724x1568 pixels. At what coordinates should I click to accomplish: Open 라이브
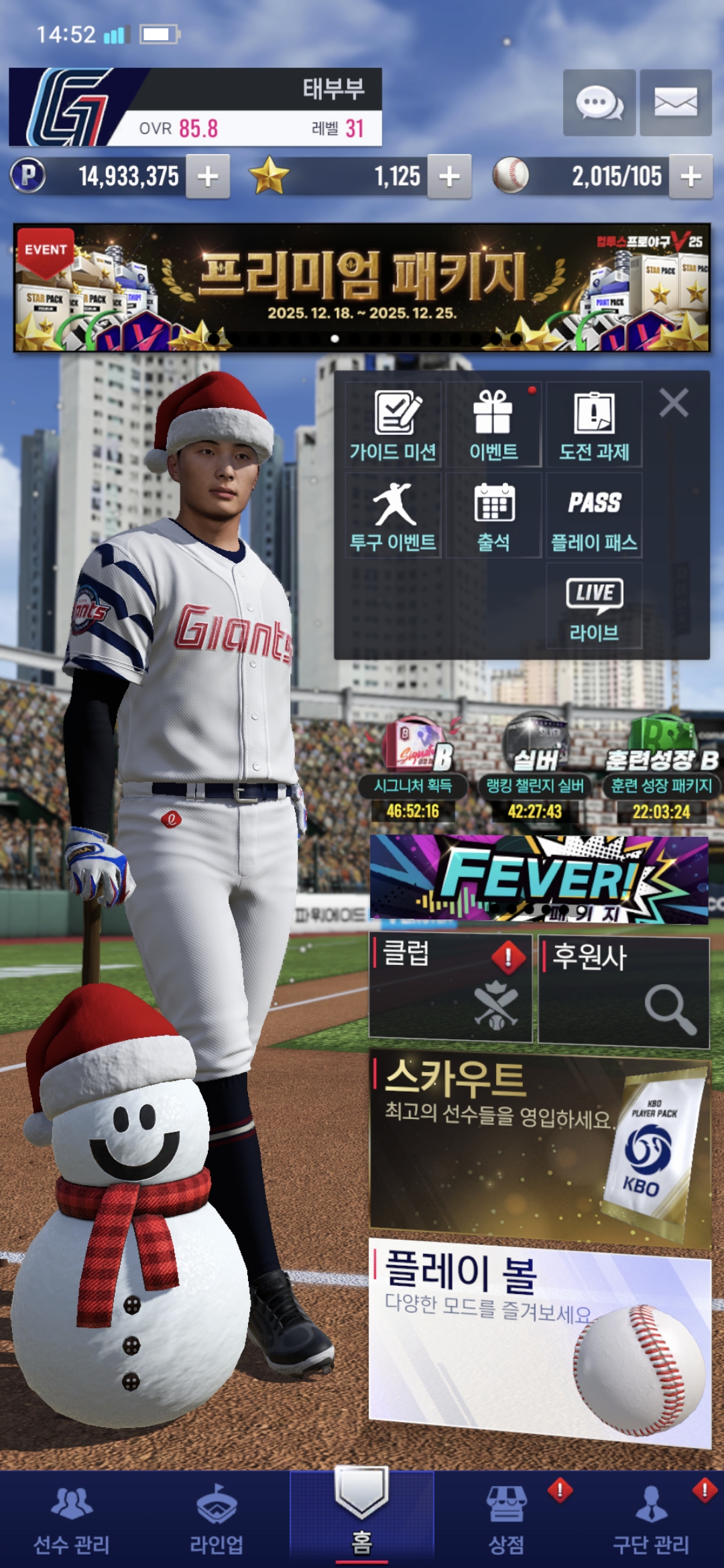(594, 606)
